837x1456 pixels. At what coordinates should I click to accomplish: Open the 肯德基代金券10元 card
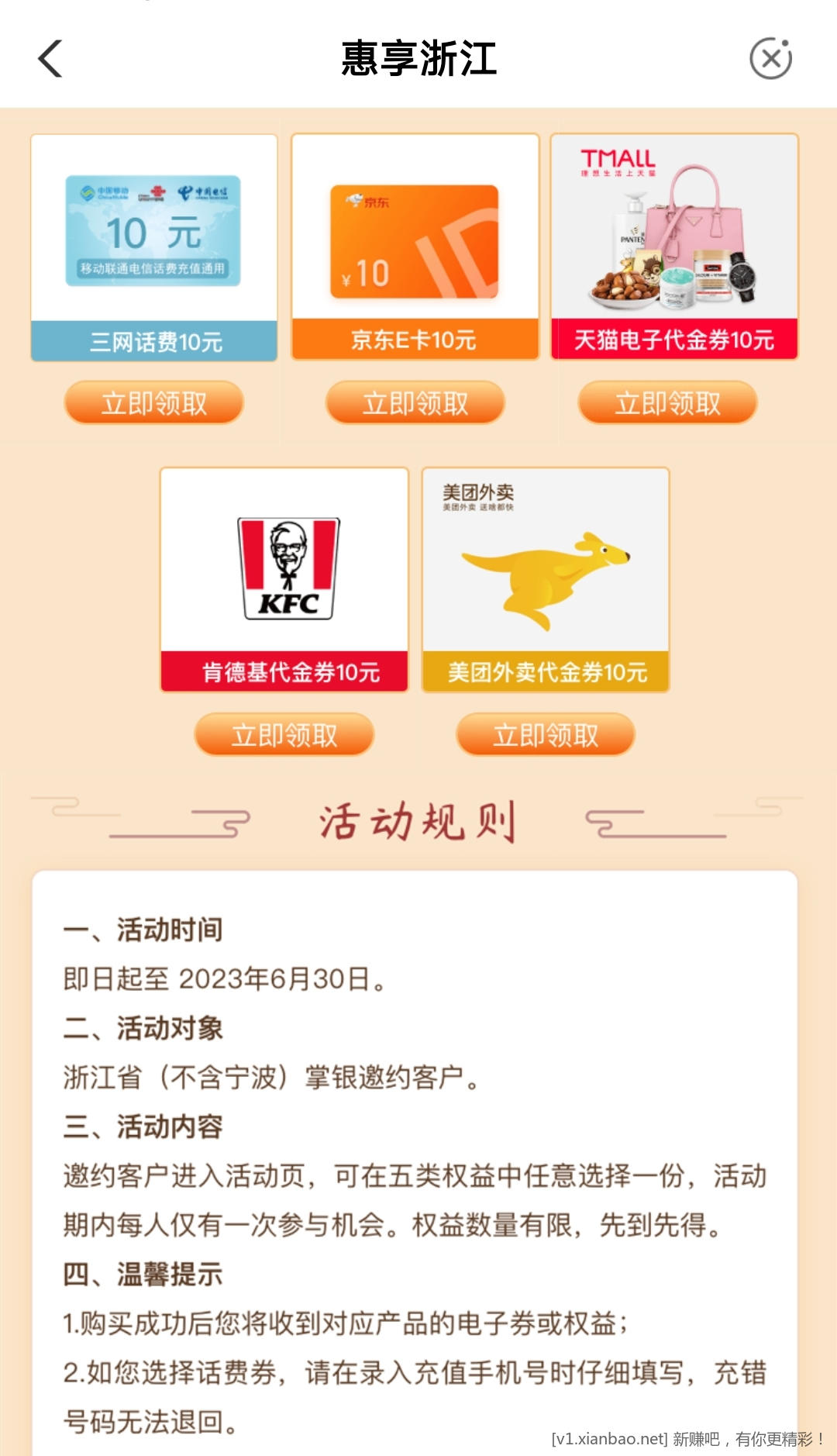[284, 579]
